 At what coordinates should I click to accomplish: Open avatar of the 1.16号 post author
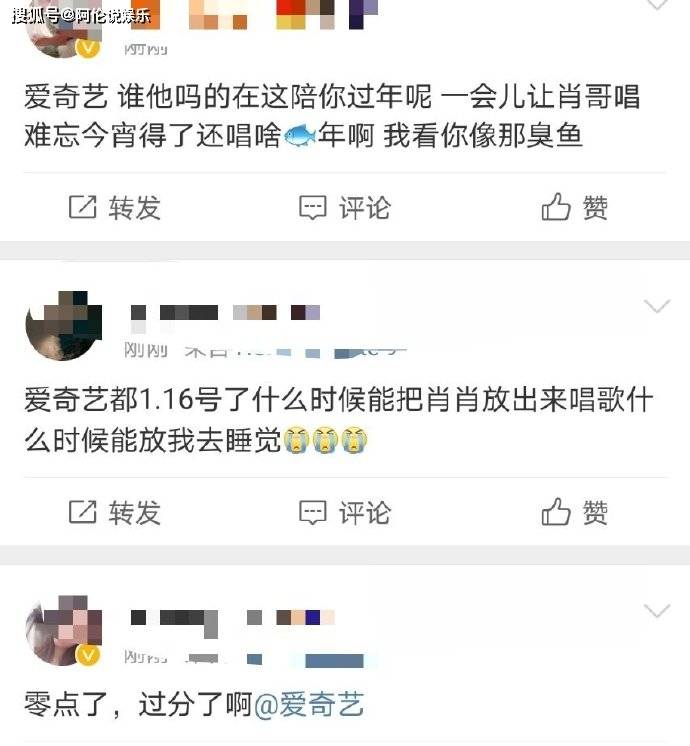[x=63, y=326]
